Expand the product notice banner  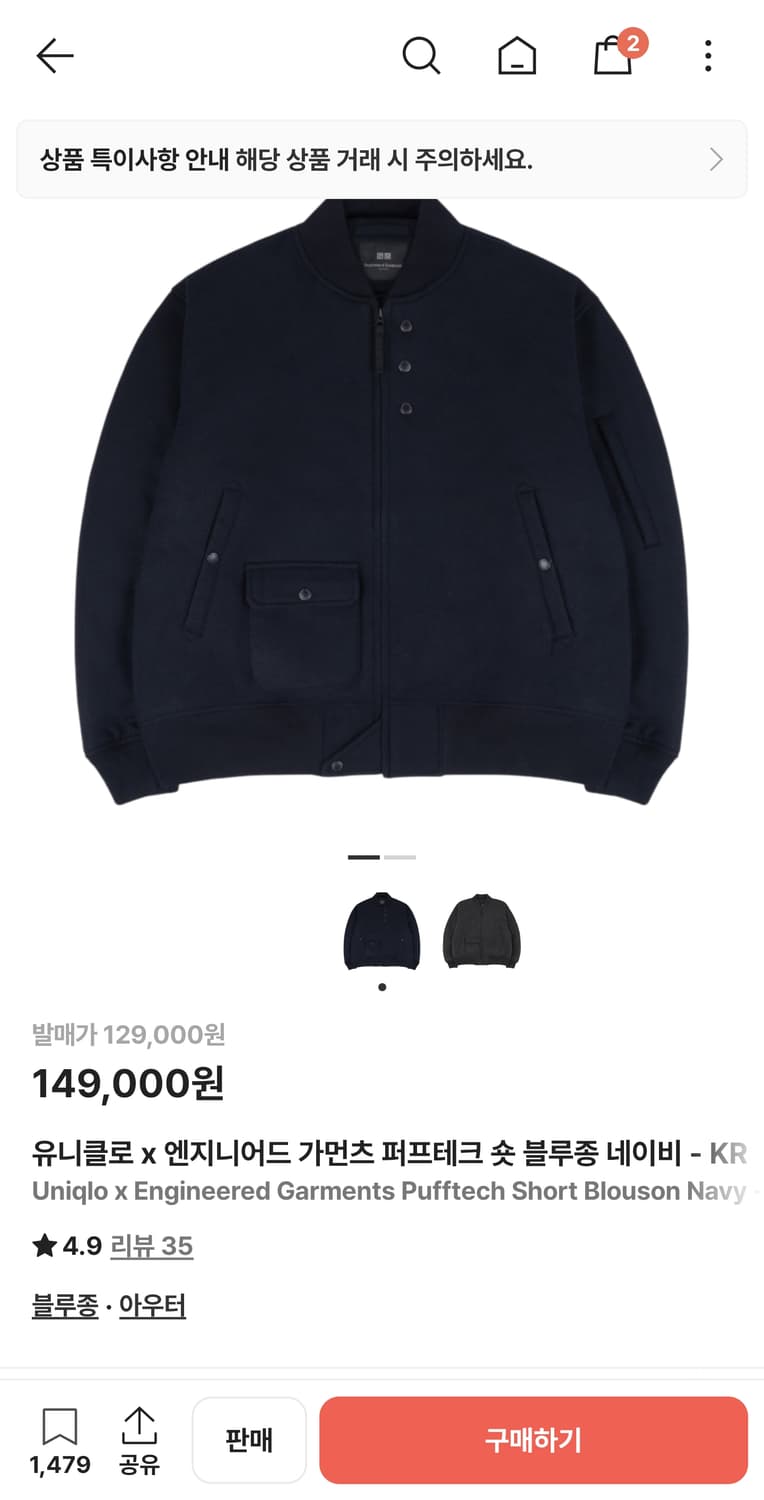(716, 159)
